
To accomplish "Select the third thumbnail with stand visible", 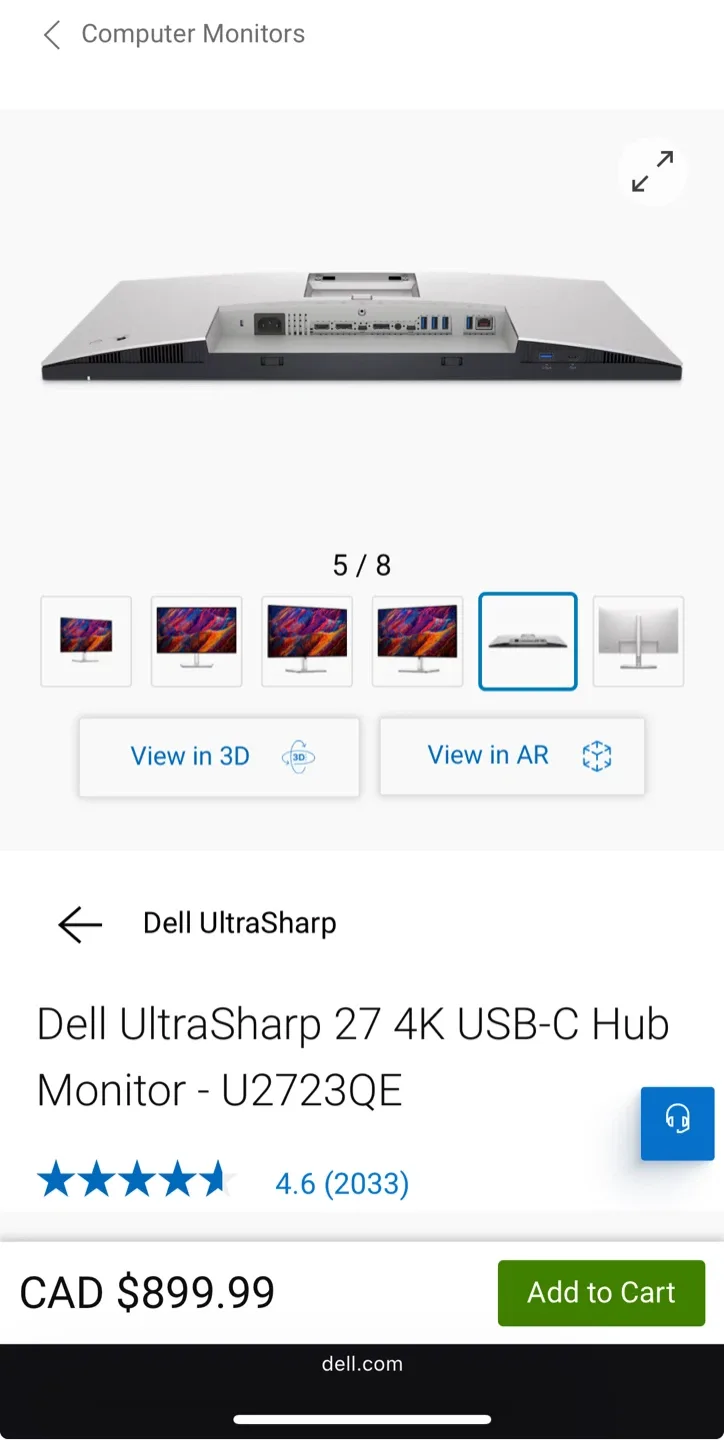I will coord(306,641).
